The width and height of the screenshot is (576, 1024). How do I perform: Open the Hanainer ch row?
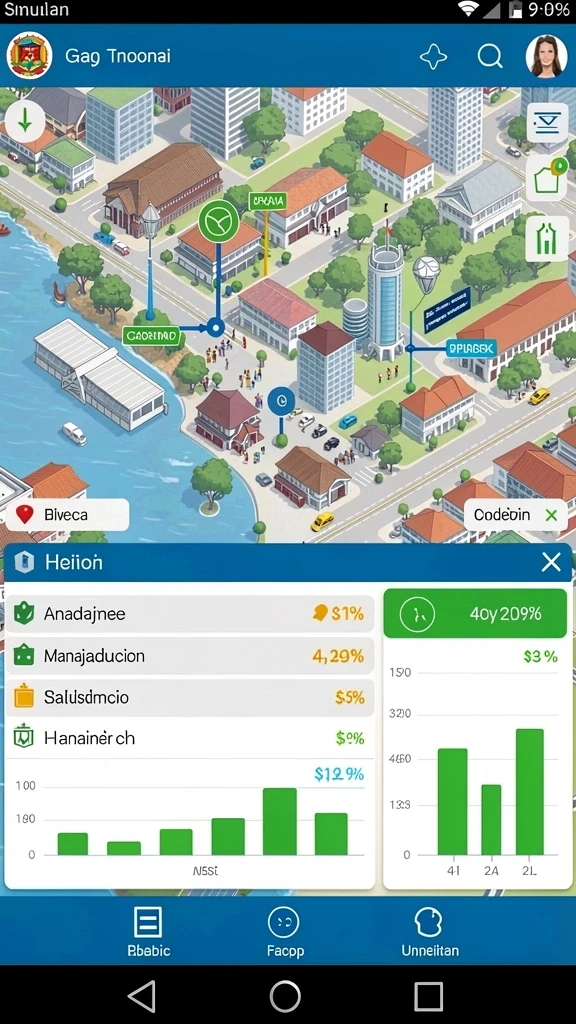189,739
